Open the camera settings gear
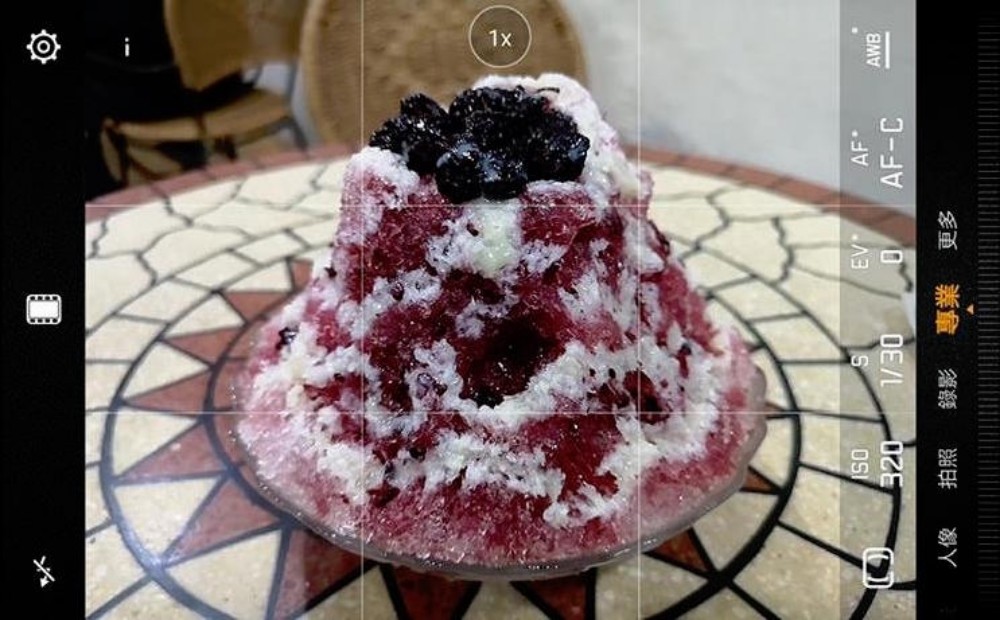Screen dimensions: 1000x620 [x=43, y=47]
